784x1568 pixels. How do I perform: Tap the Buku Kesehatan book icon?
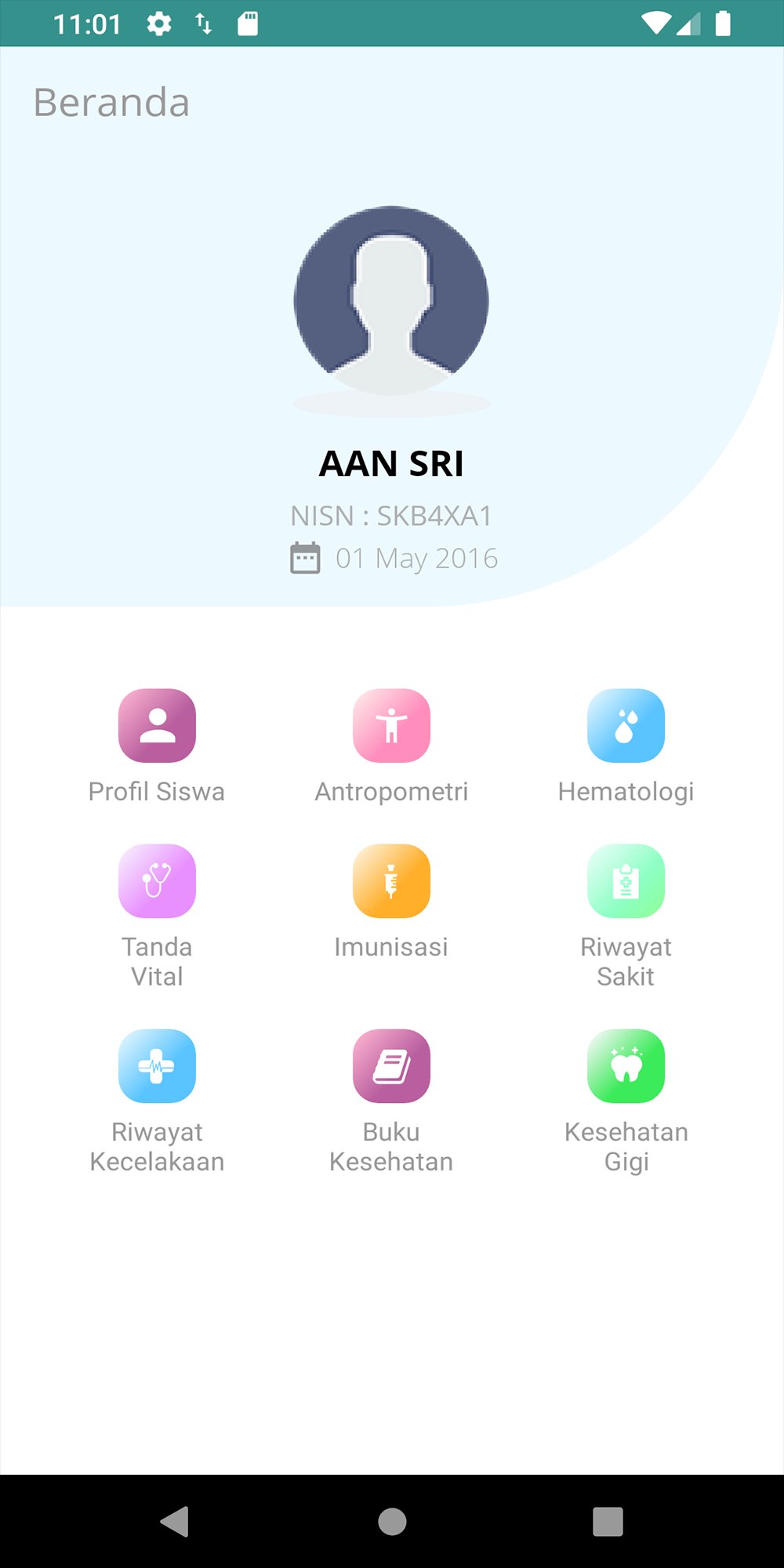(x=392, y=1065)
